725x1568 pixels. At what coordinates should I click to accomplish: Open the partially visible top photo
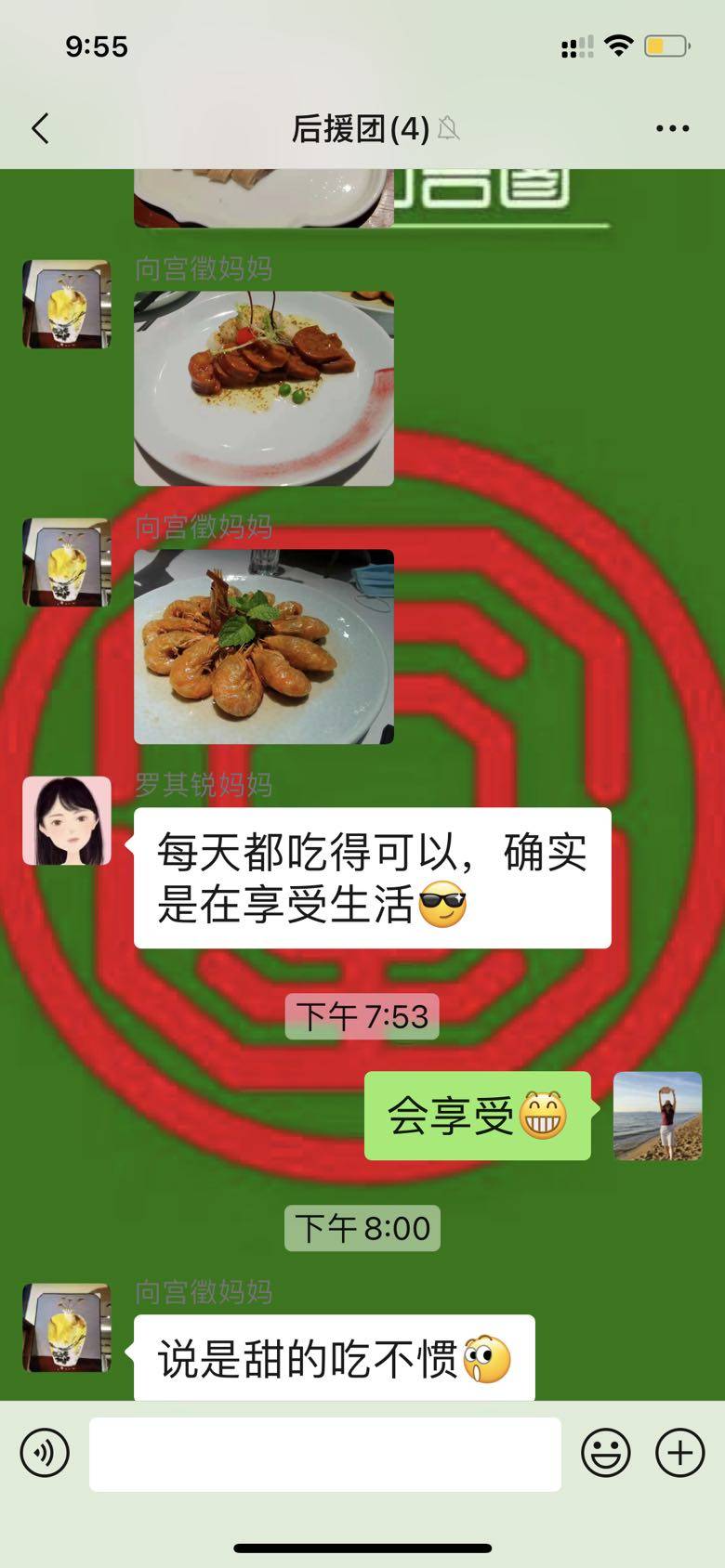264,197
